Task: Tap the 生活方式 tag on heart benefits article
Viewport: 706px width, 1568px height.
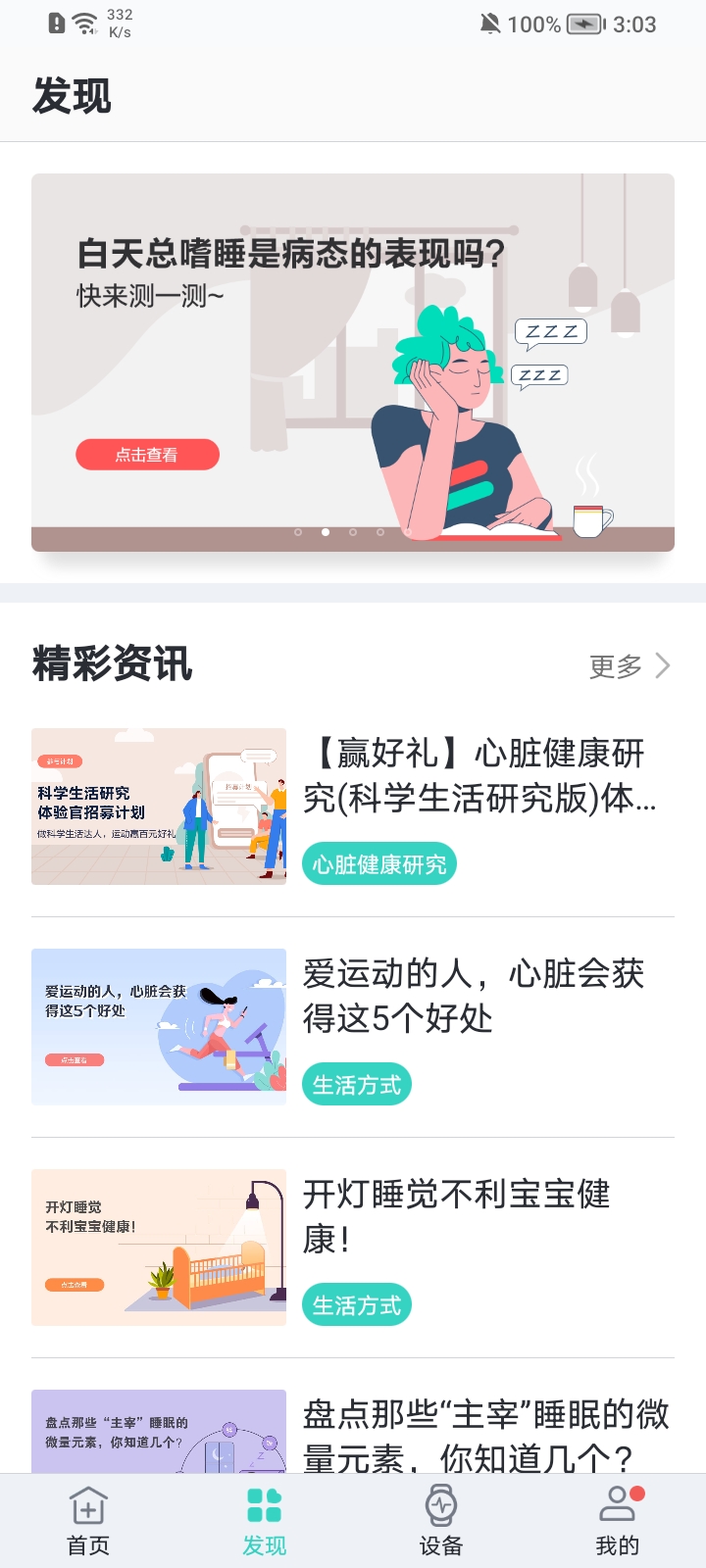Action: point(357,1084)
